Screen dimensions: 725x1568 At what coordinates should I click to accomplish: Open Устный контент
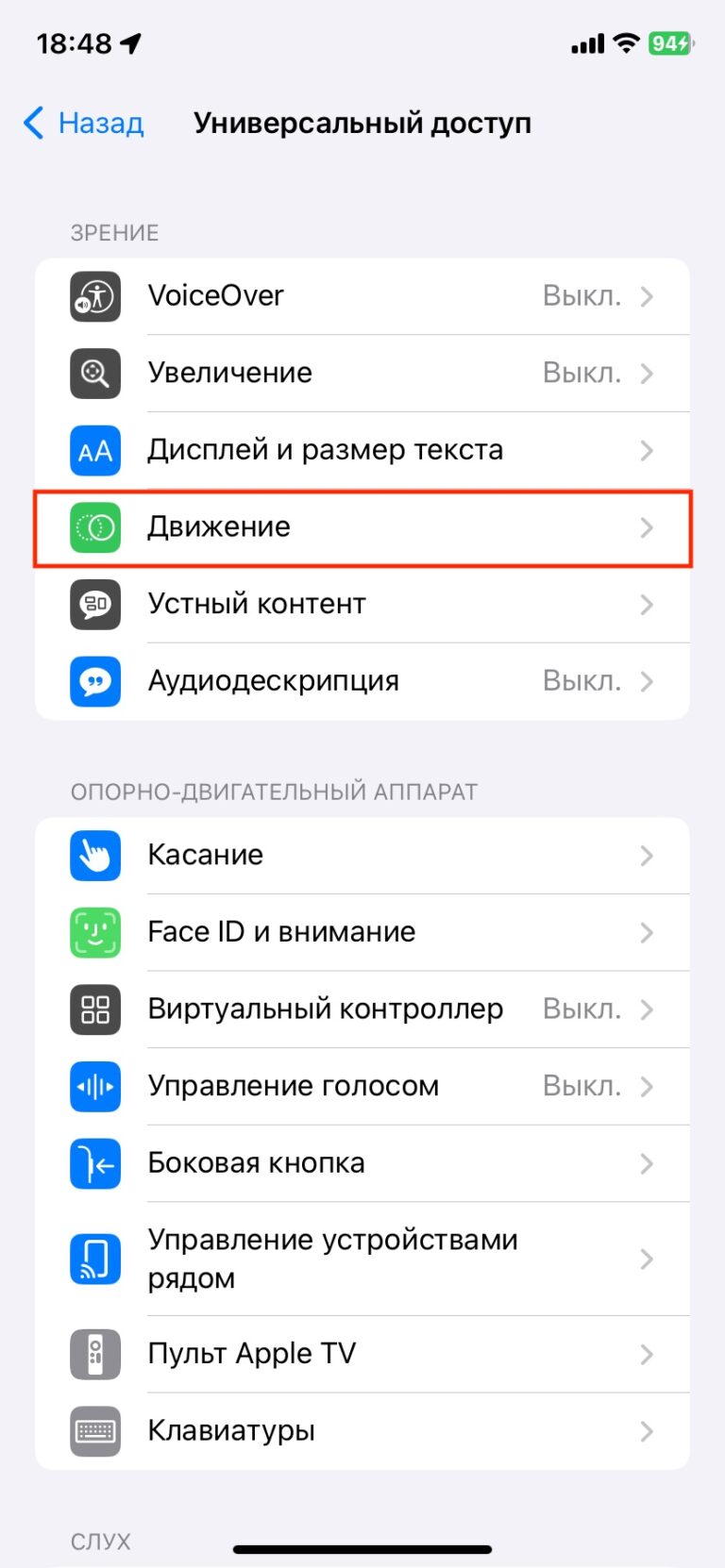click(362, 604)
